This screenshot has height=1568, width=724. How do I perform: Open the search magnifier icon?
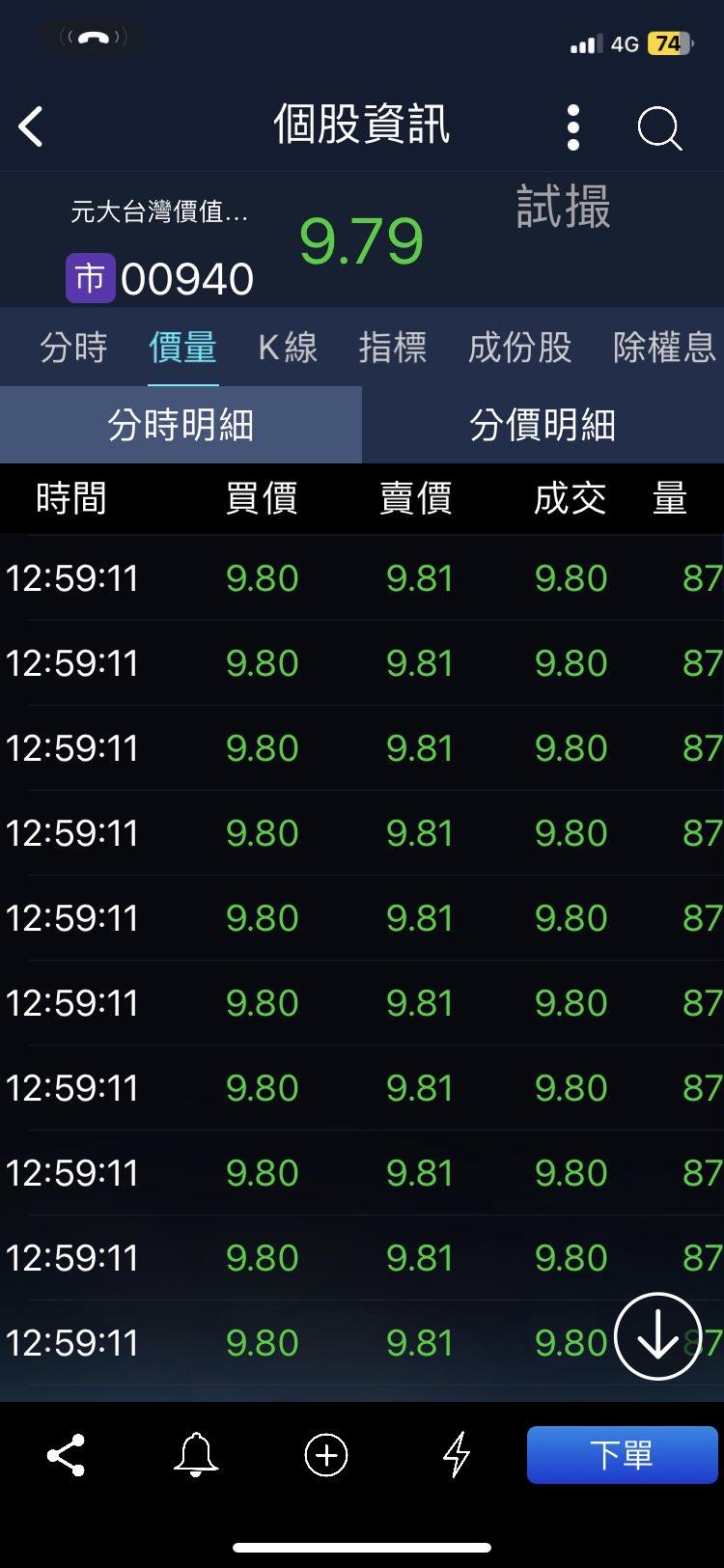pos(659,127)
